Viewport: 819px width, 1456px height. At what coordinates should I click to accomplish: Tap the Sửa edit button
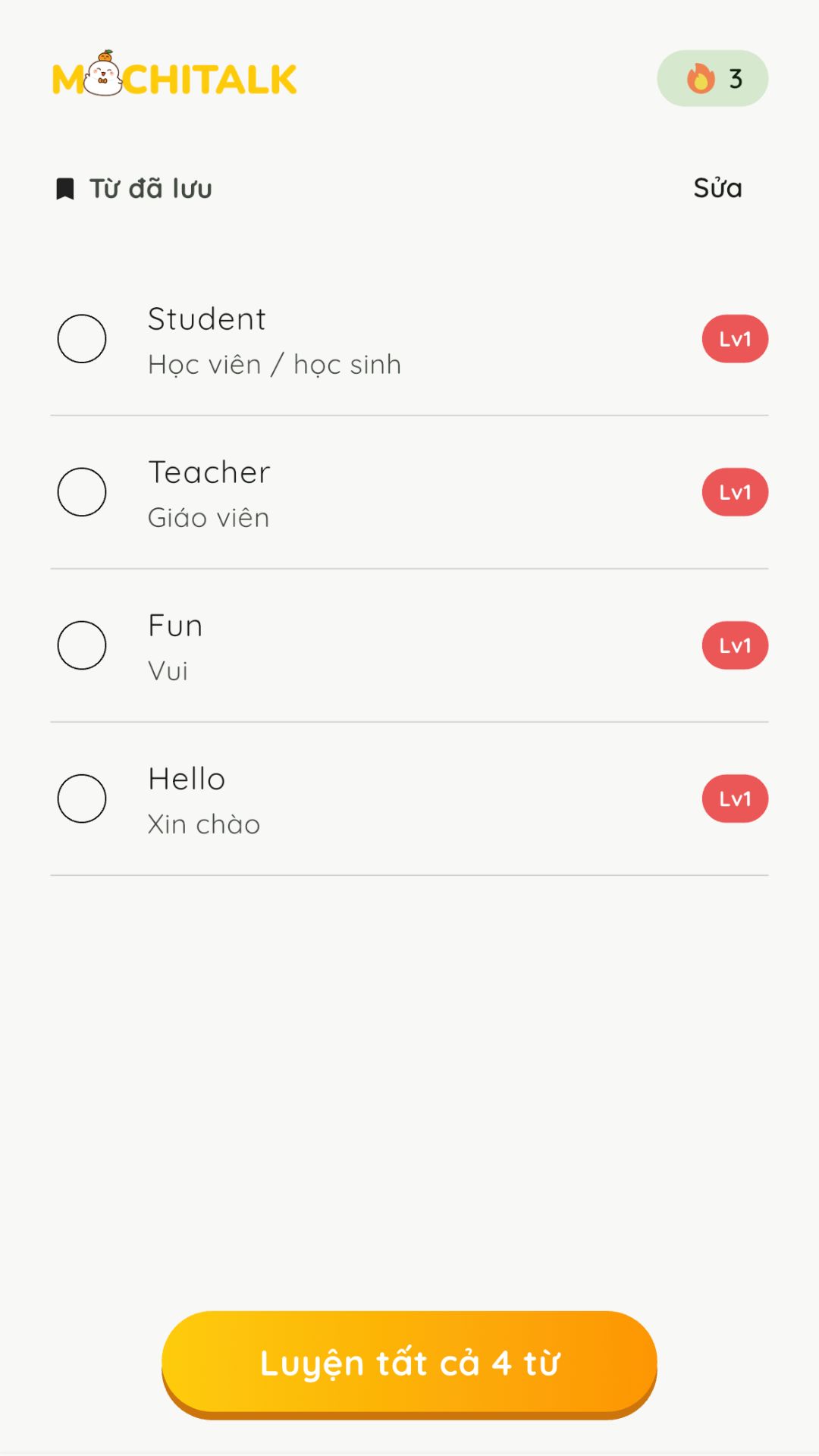[x=717, y=188]
